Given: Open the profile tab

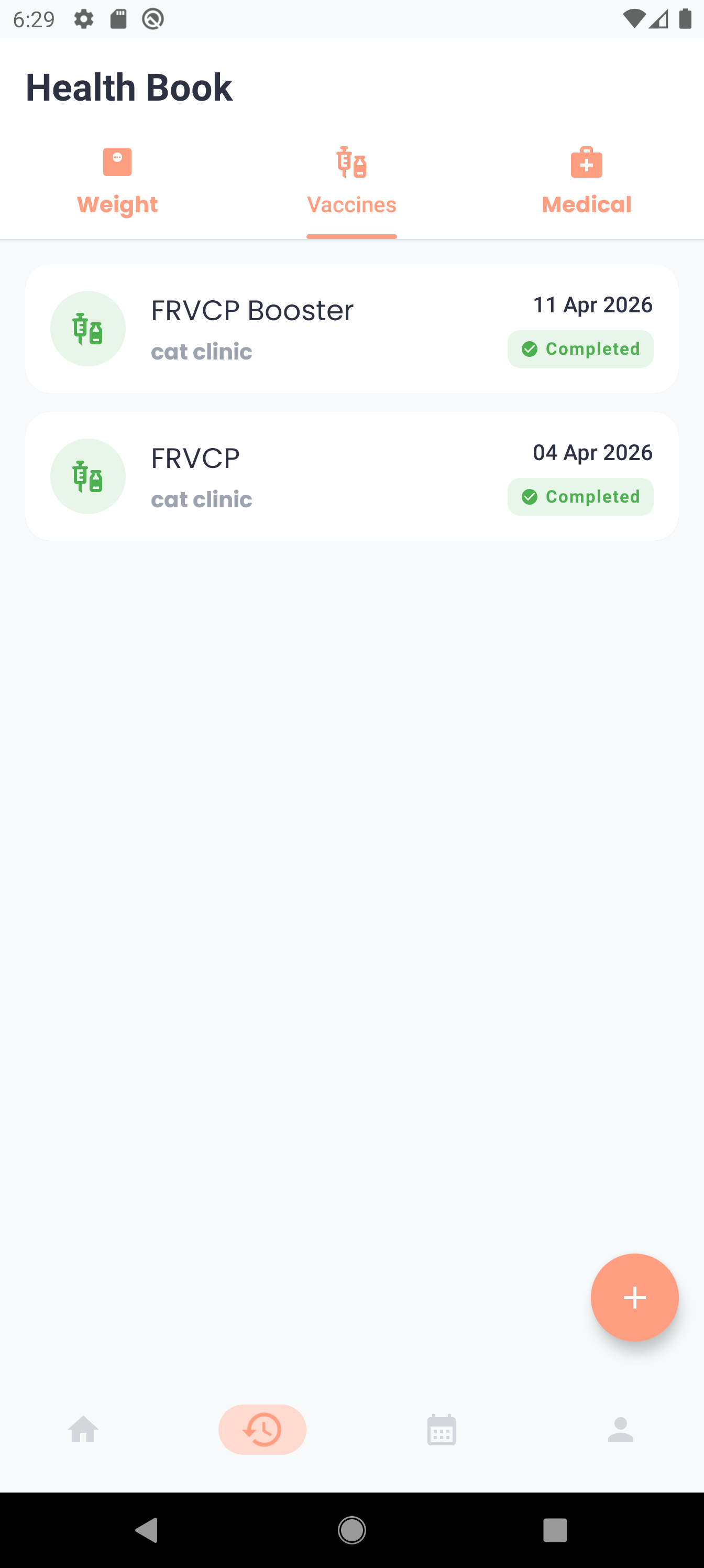Looking at the screenshot, I should point(620,1429).
